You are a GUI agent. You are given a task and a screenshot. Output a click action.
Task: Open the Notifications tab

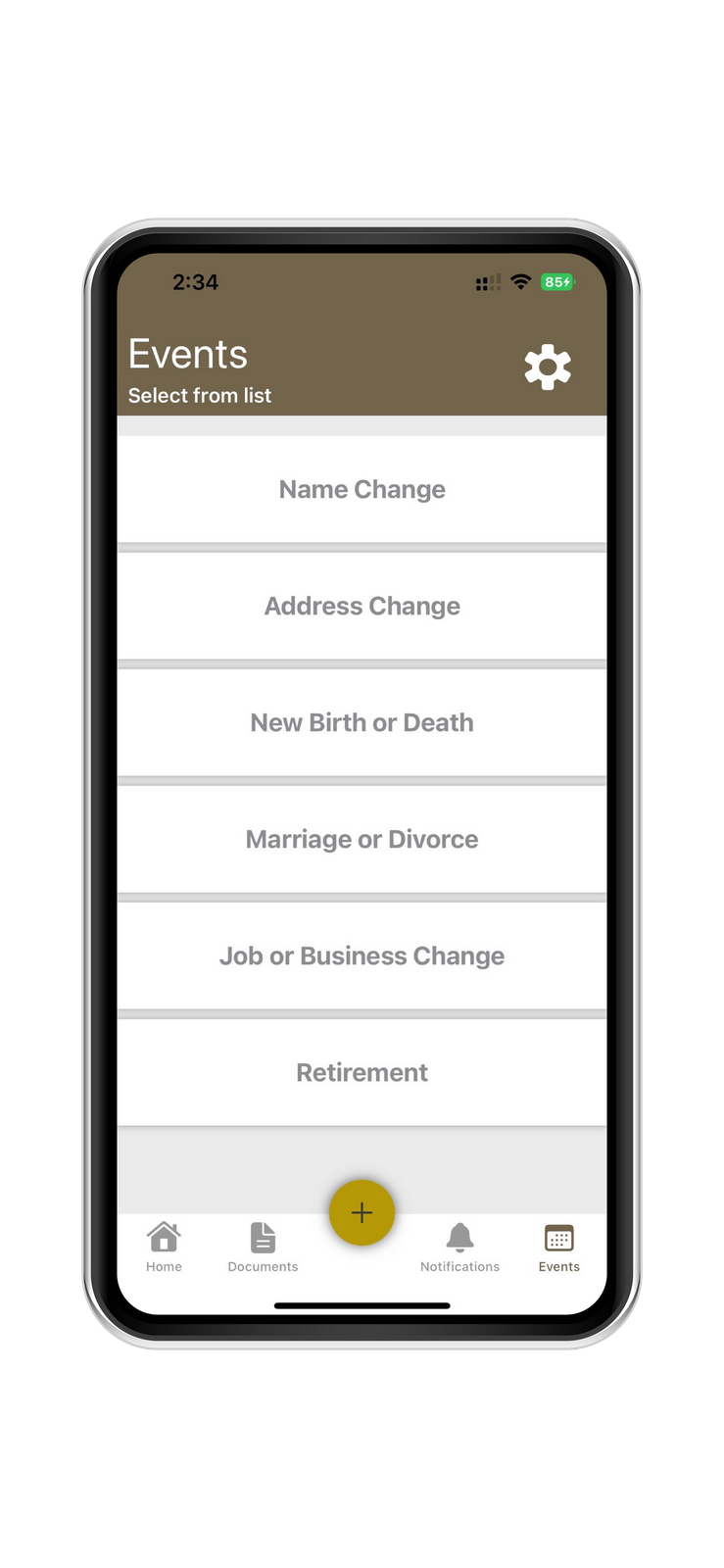[x=459, y=1247]
